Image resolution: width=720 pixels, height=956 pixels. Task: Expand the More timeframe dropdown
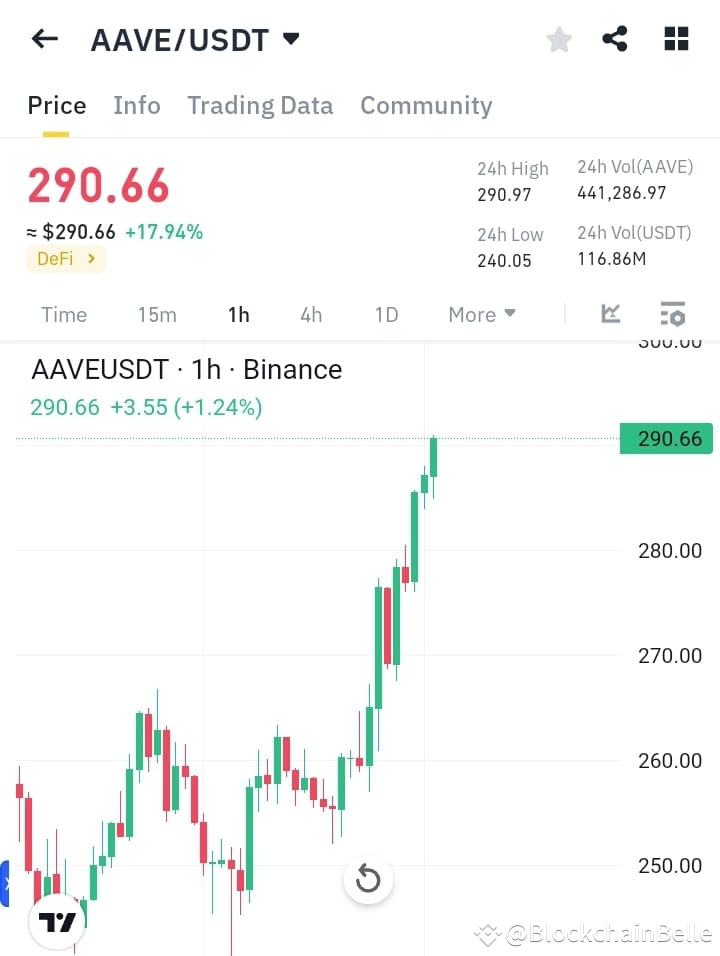[481, 314]
